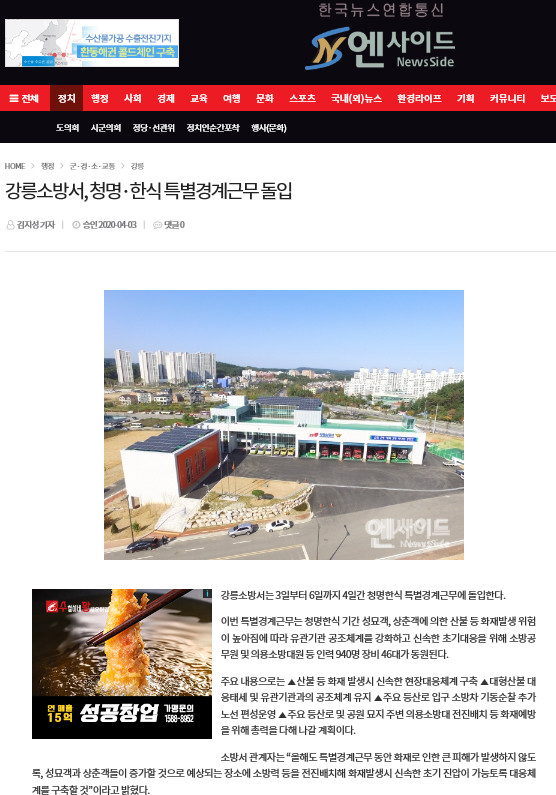Open the 성공창업 fried shrimp advertisement
The image size is (556, 795).
(x=122, y=664)
